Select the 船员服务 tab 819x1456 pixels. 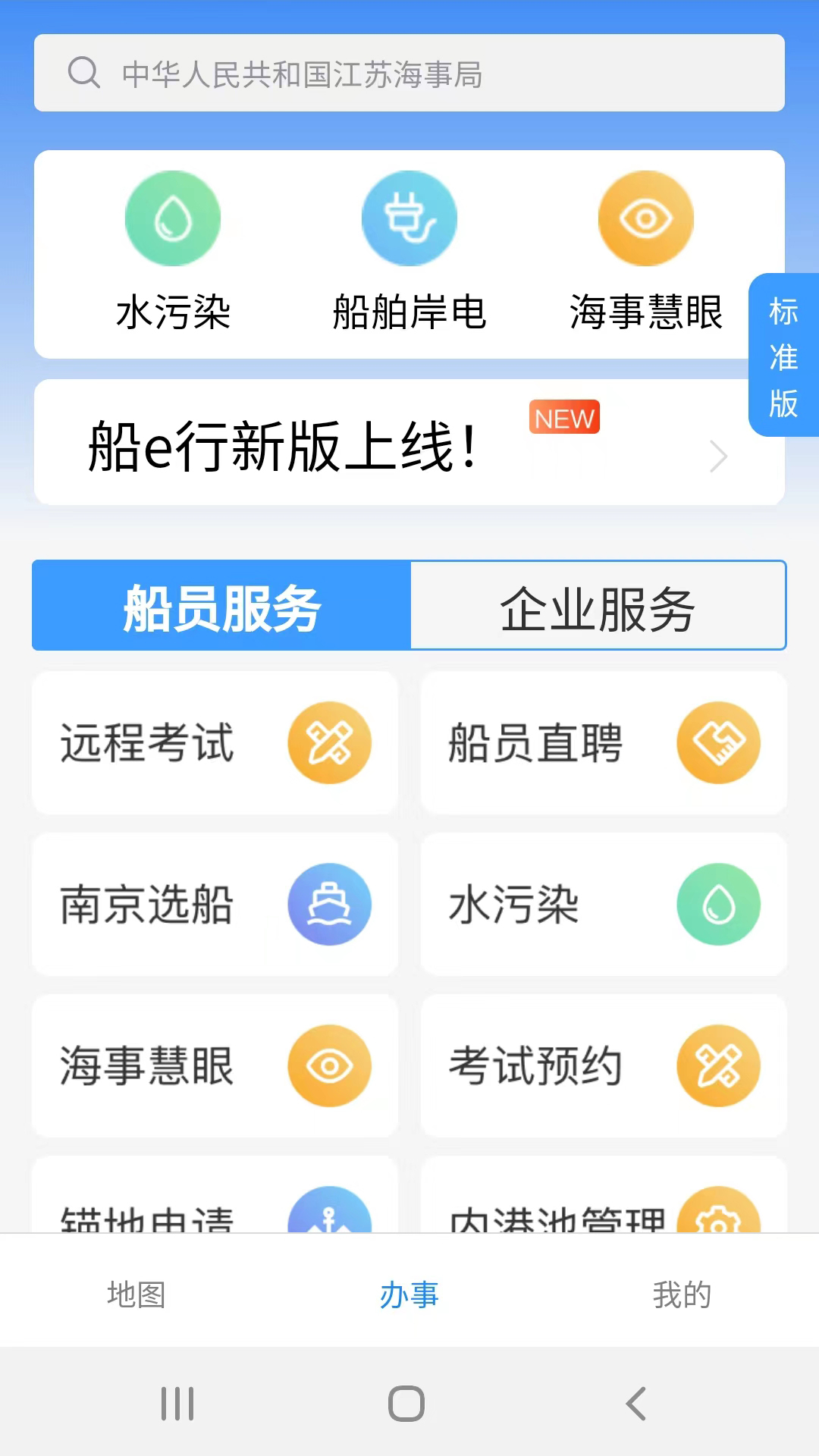coord(220,606)
